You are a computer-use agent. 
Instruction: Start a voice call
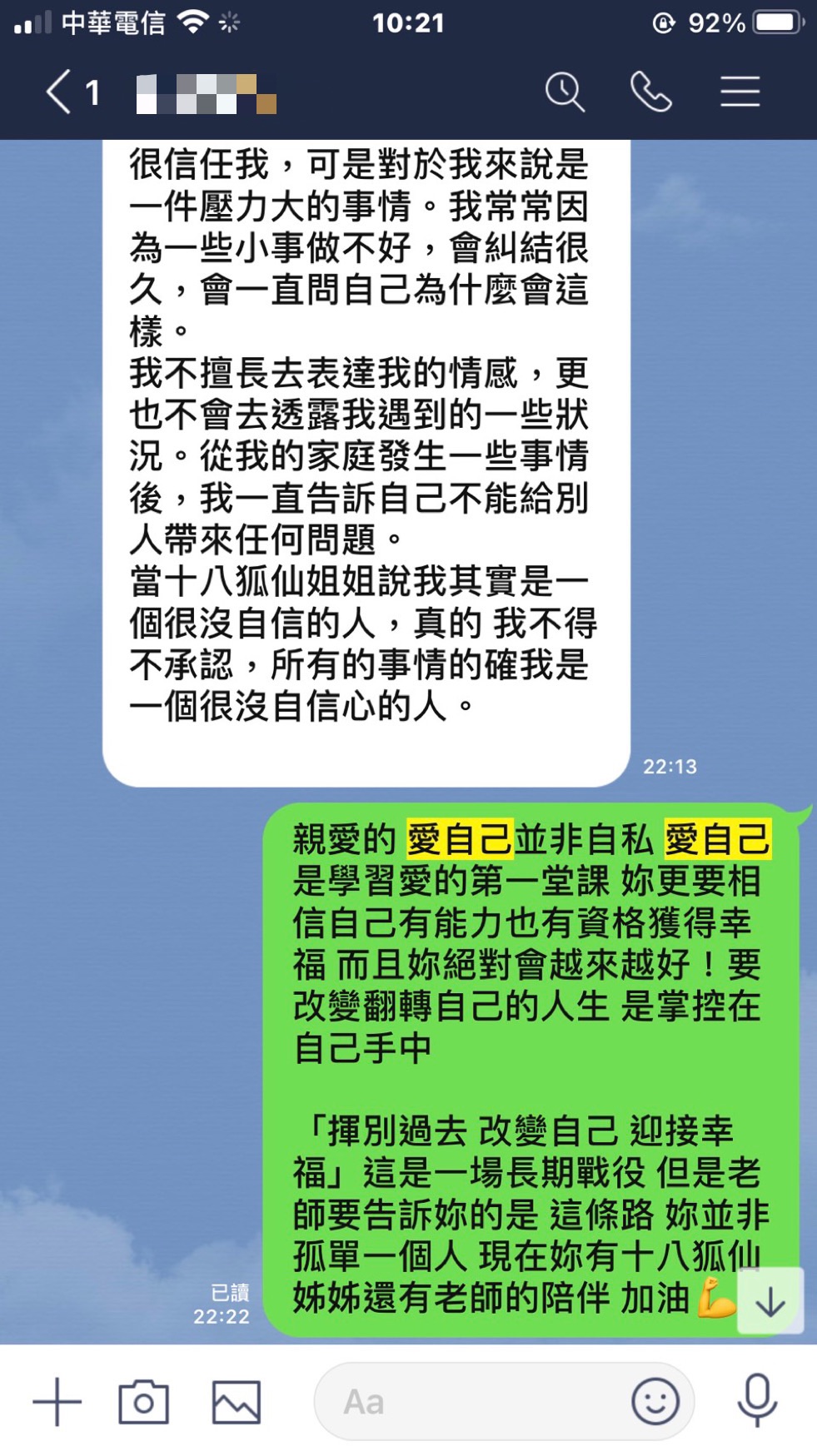650,92
